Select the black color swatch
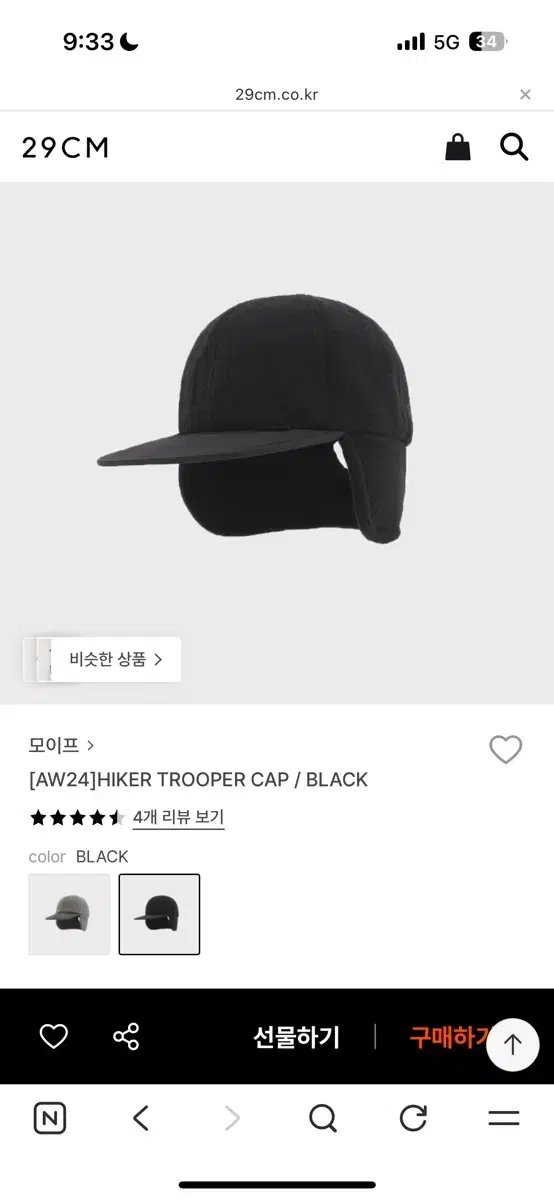This screenshot has width=554, height=1200. point(159,914)
